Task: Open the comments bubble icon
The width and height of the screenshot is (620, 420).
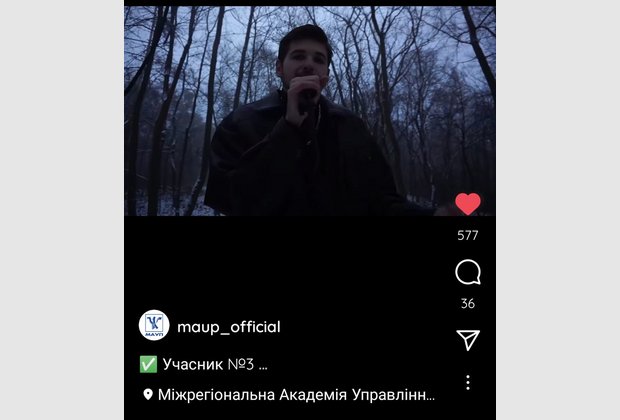Action: tap(467, 272)
